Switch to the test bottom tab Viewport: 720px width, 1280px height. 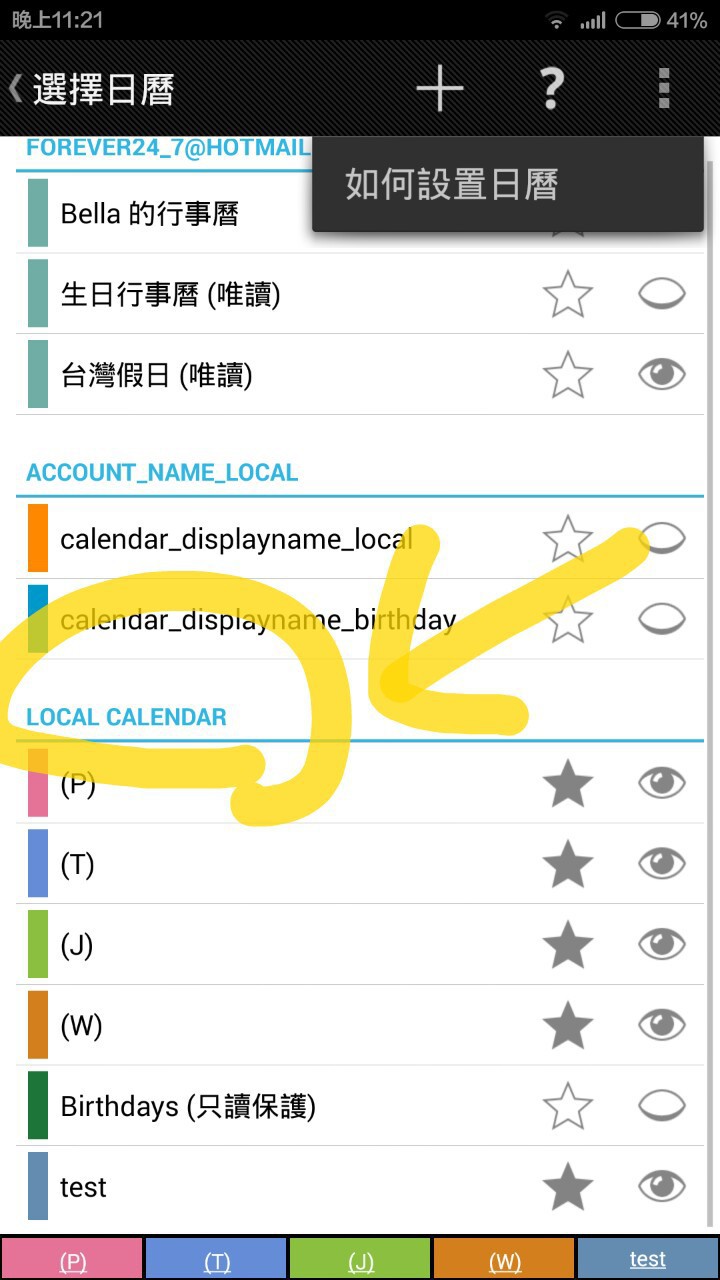pyautogui.click(x=648, y=1261)
